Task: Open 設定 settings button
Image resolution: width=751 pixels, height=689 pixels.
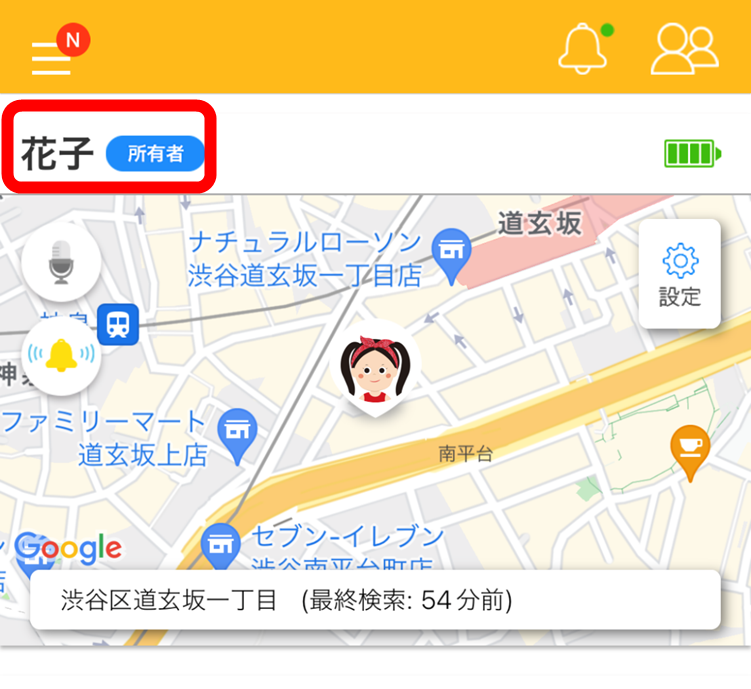Action: point(680,274)
